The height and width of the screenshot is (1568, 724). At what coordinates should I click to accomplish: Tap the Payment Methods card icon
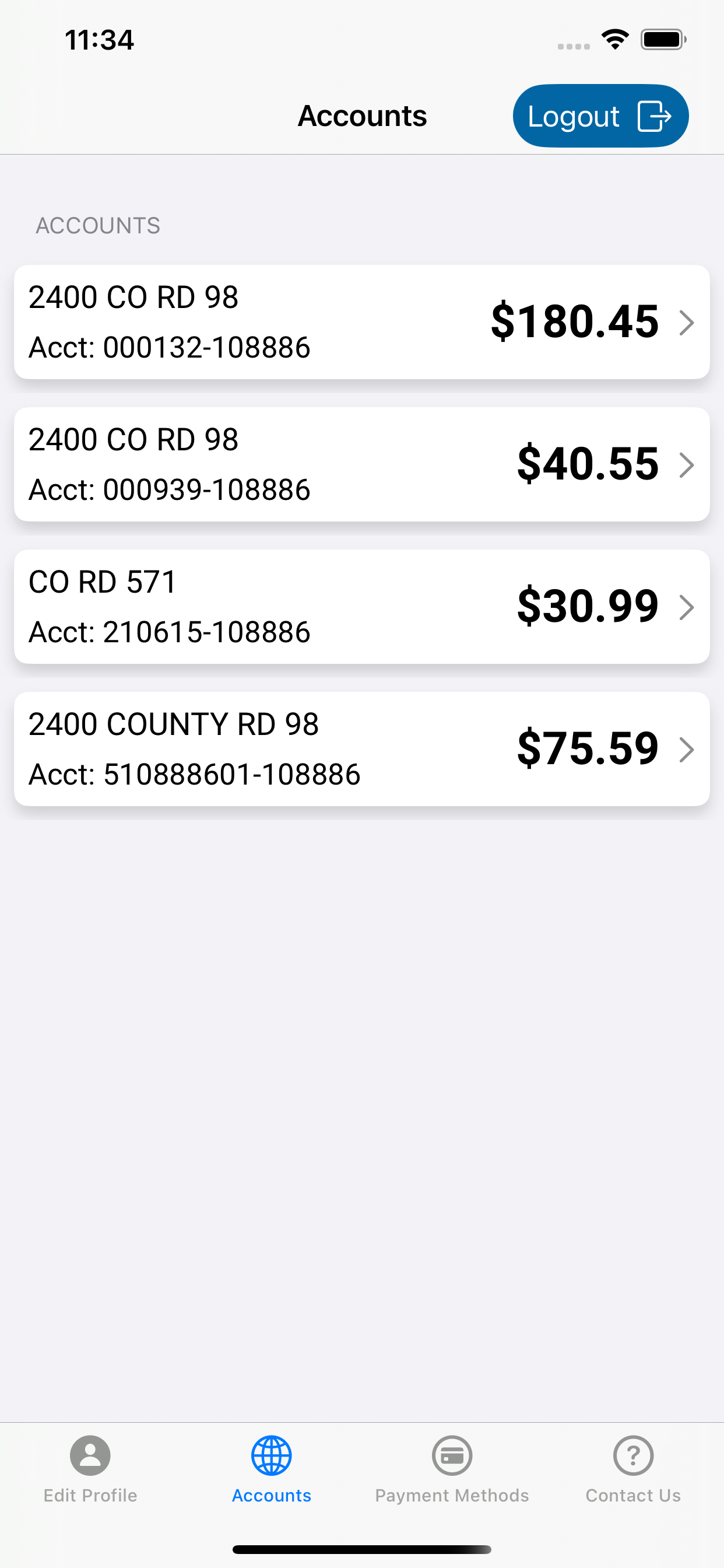(451, 1457)
